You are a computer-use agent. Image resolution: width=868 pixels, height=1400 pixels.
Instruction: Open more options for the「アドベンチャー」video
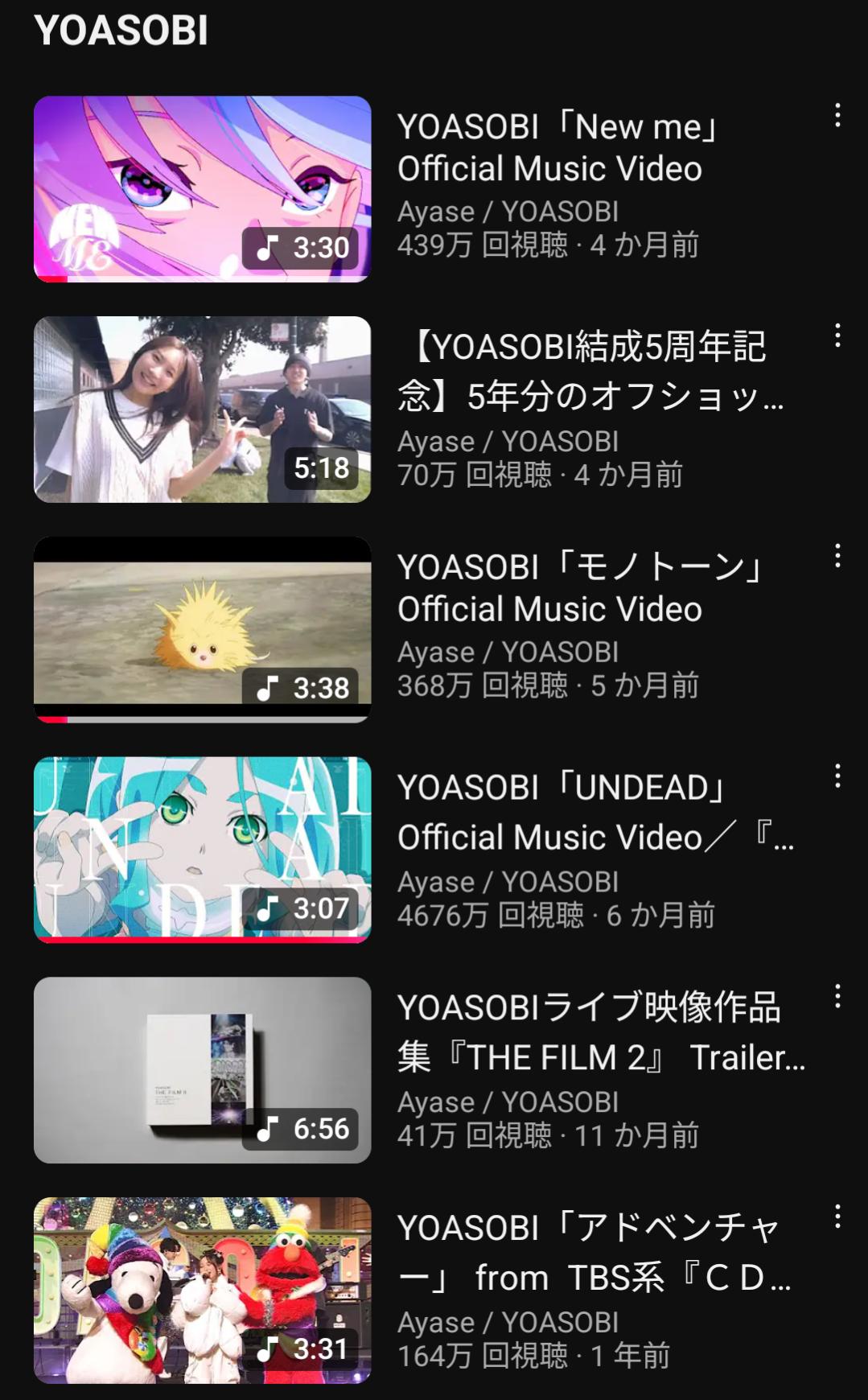[x=837, y=1217]
